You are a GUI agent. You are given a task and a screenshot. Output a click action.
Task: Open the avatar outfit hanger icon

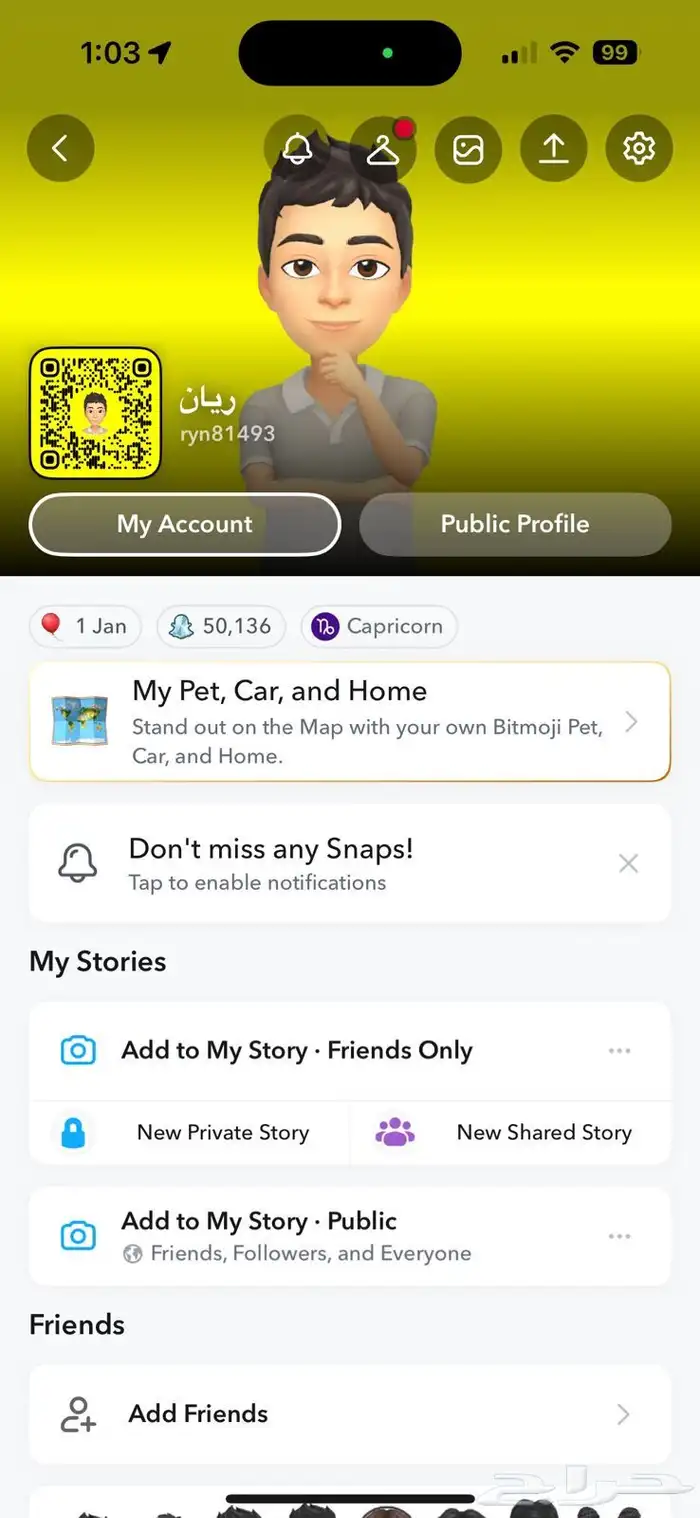[383, 148]
